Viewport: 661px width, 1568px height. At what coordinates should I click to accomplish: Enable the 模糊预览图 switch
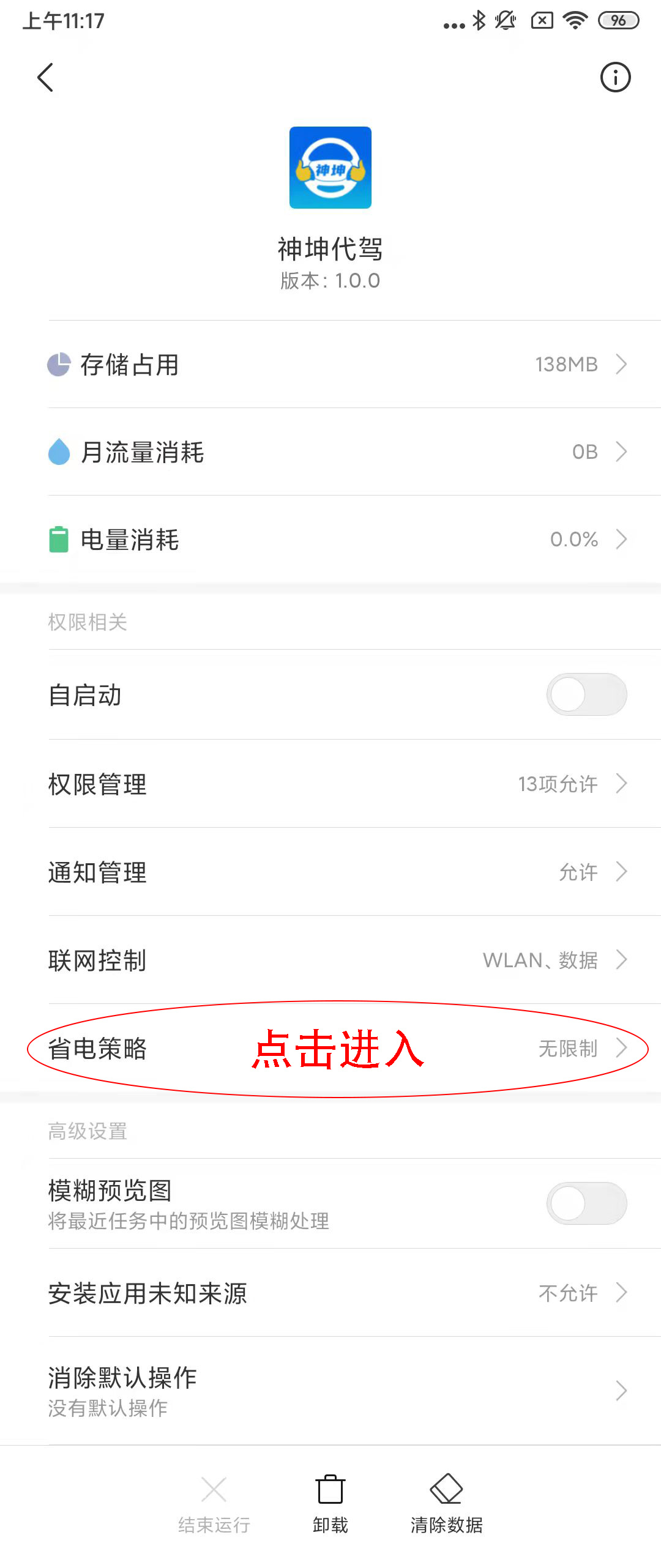tap(586, 1203)
